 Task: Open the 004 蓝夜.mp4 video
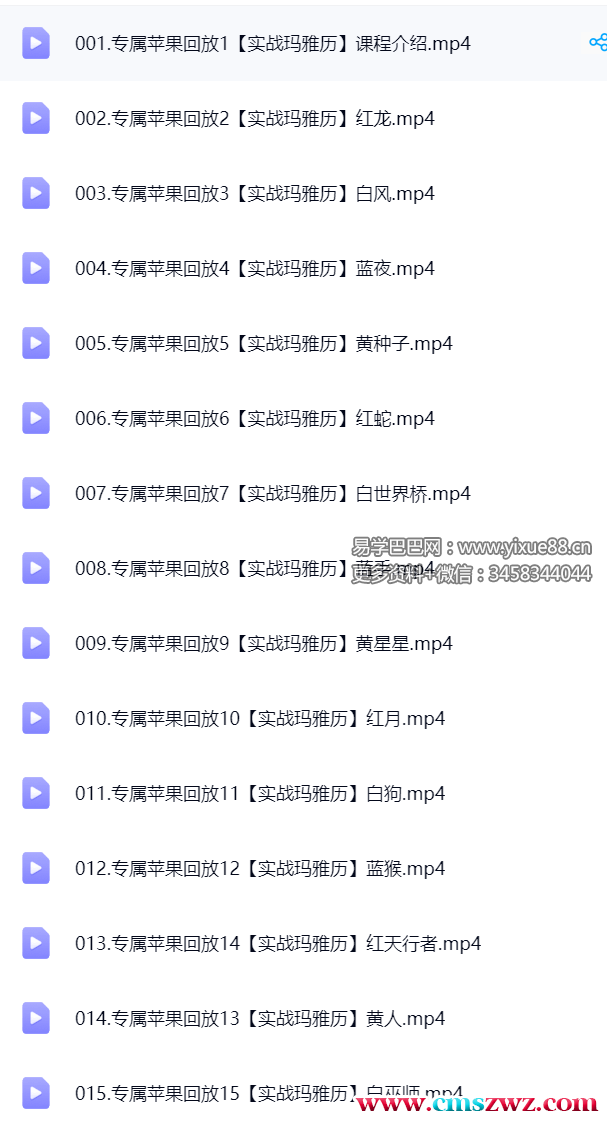click(x=254, y=269)
